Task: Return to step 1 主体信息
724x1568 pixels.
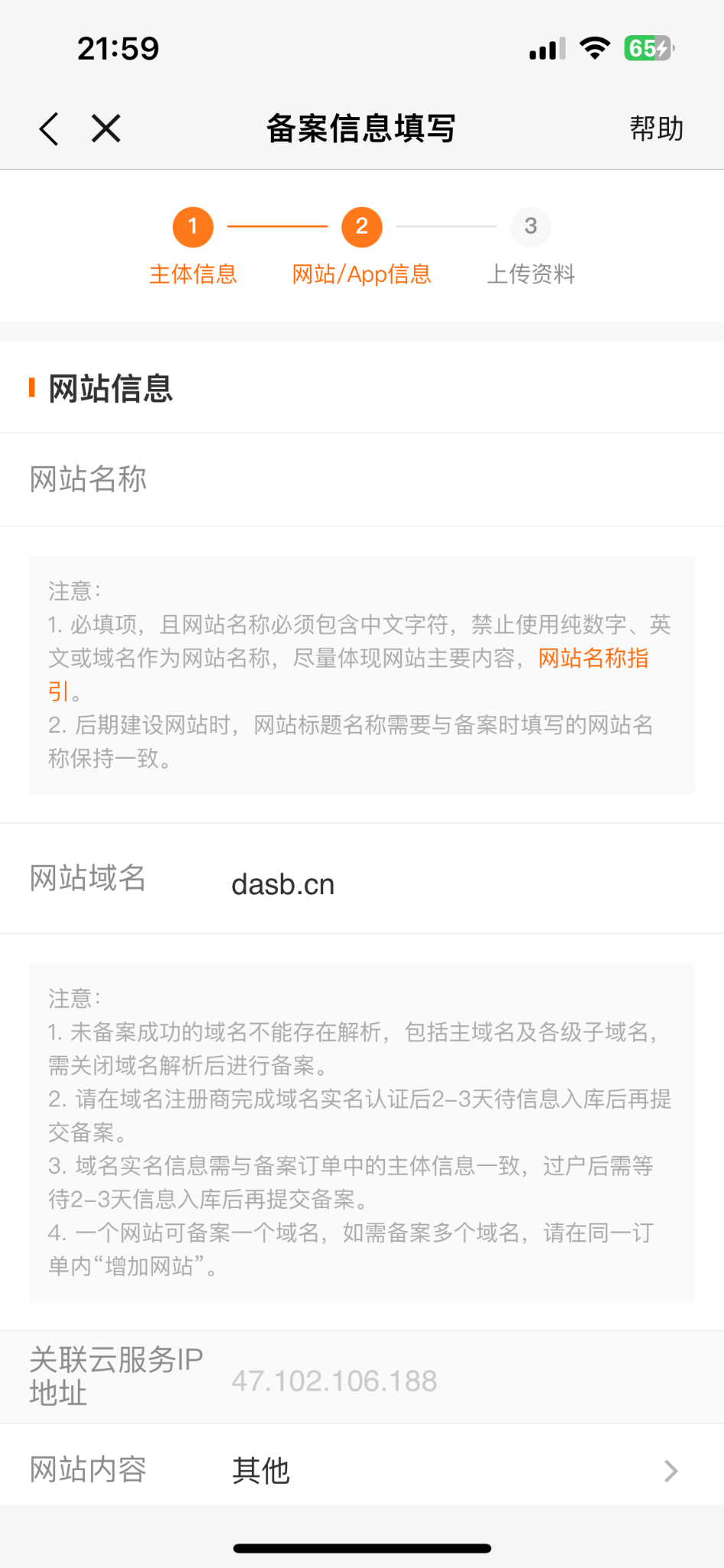Action: click(x=193, y=227)
